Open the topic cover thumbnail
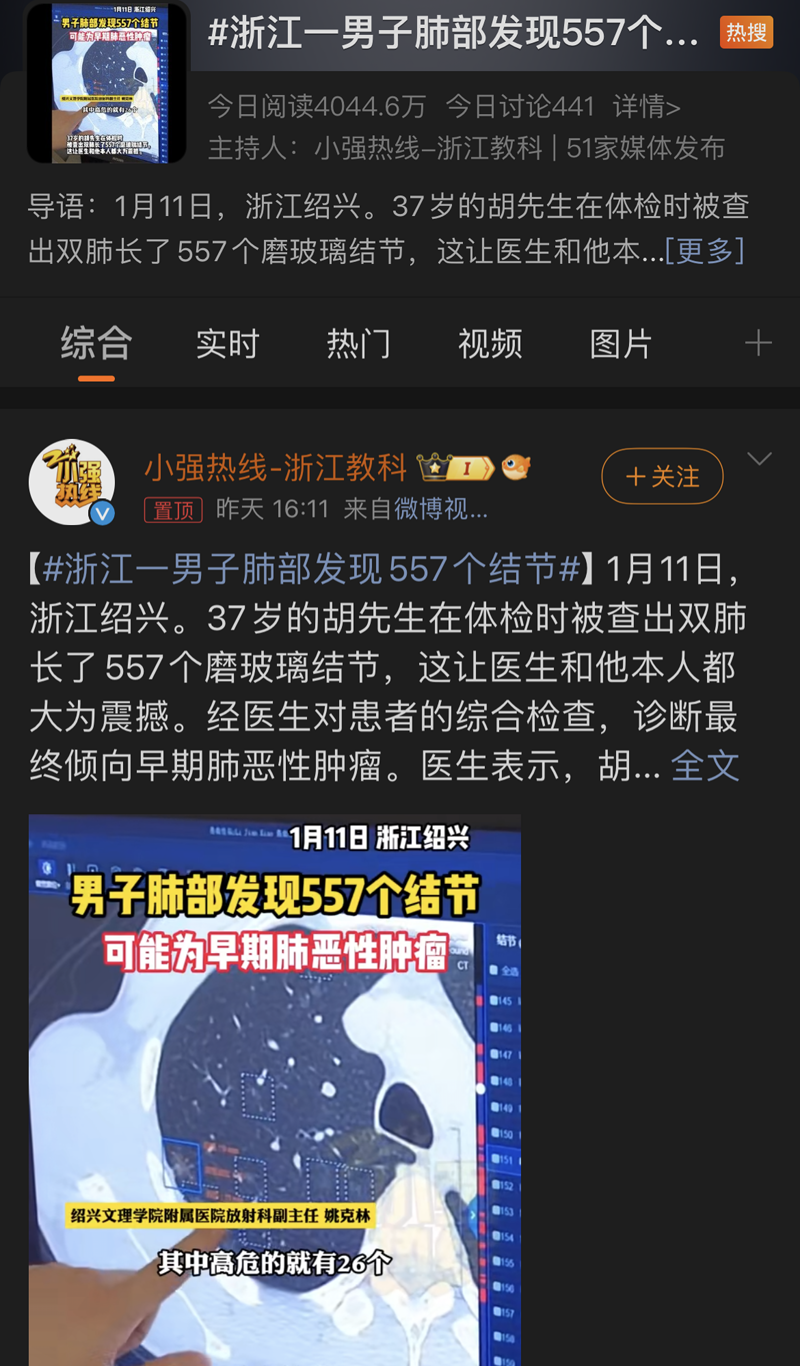This screenshot has width=800, height=1366. click(106, 82)
